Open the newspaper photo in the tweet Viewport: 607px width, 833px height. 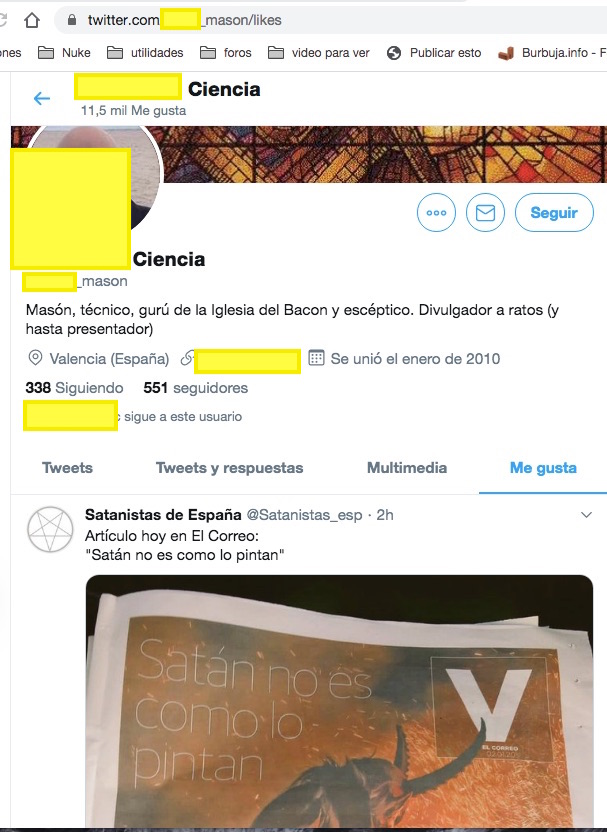340,700
